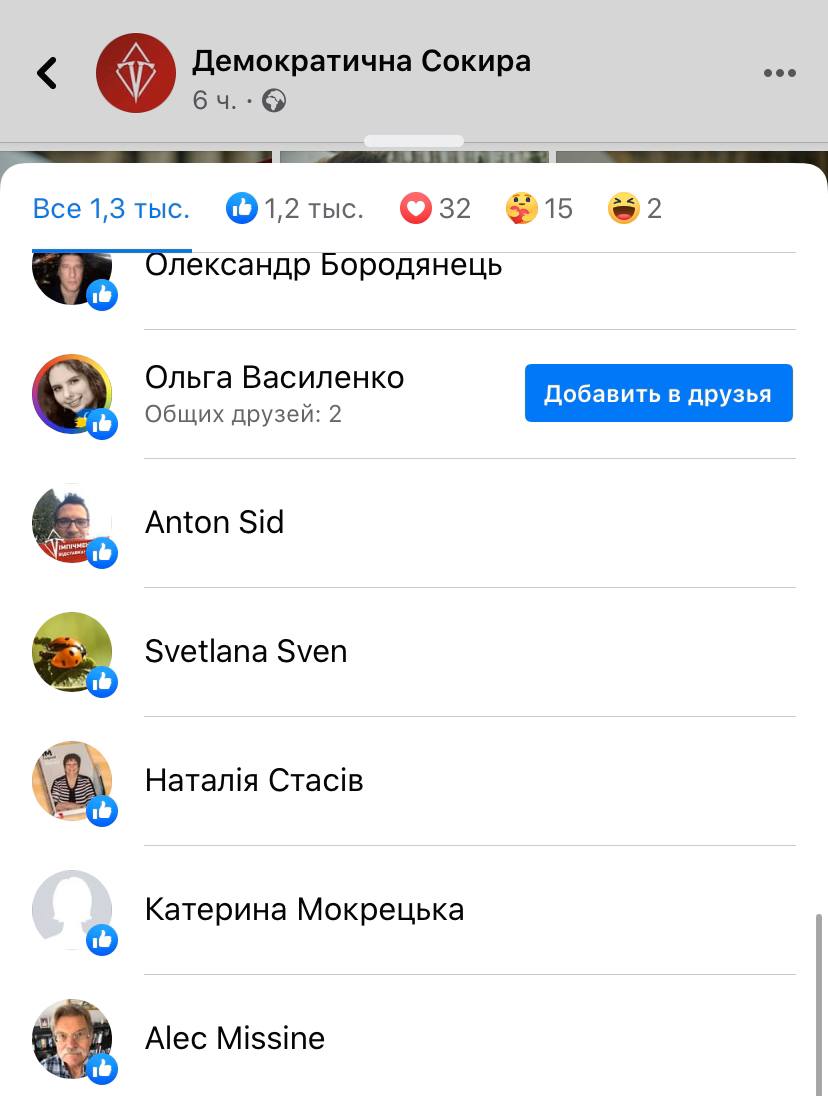Viewport: 828px width, 1096px height.
Task: Switch to the 'Все 1,3 тыс.' tab
Action: coord(111,209)
